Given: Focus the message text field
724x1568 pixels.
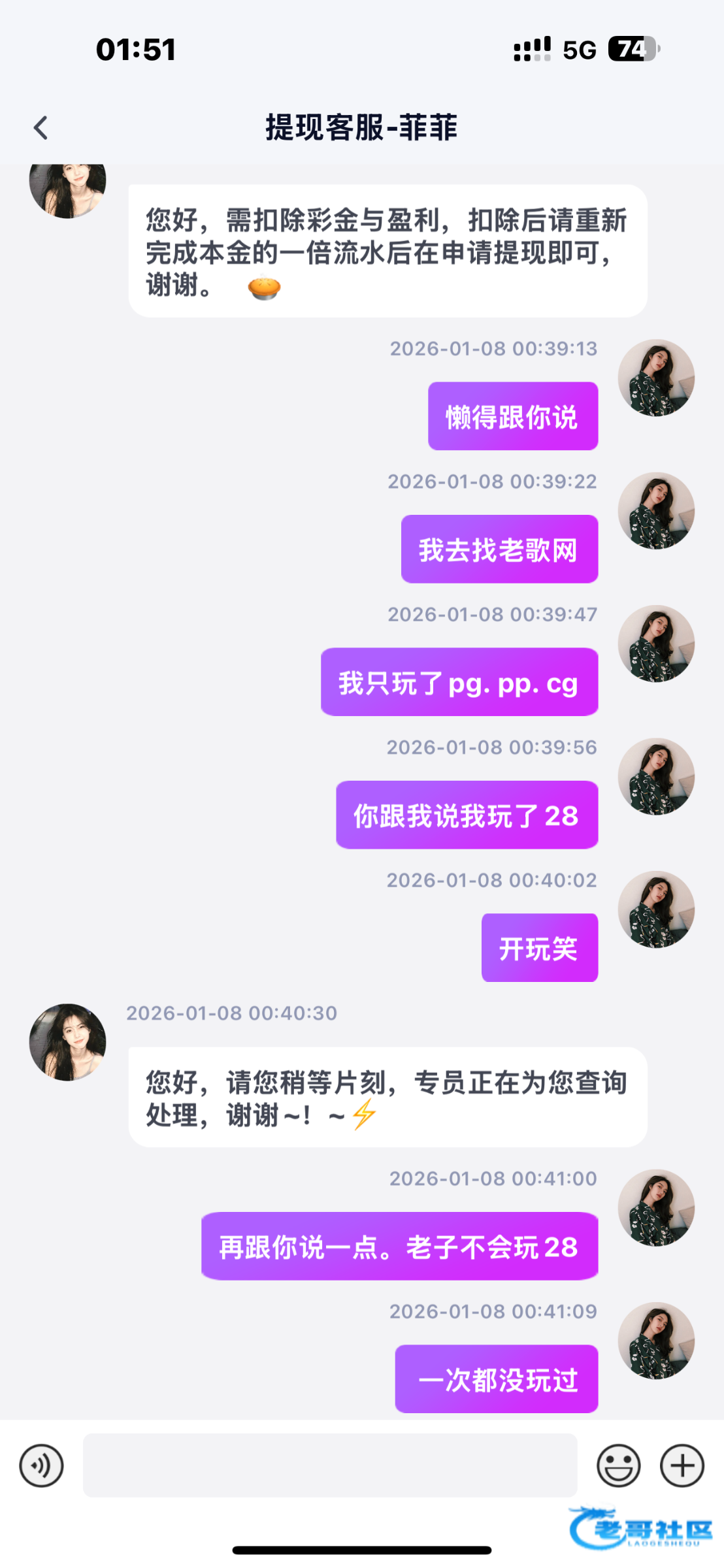Looking at the screenshot, I should coord(329,1465).
